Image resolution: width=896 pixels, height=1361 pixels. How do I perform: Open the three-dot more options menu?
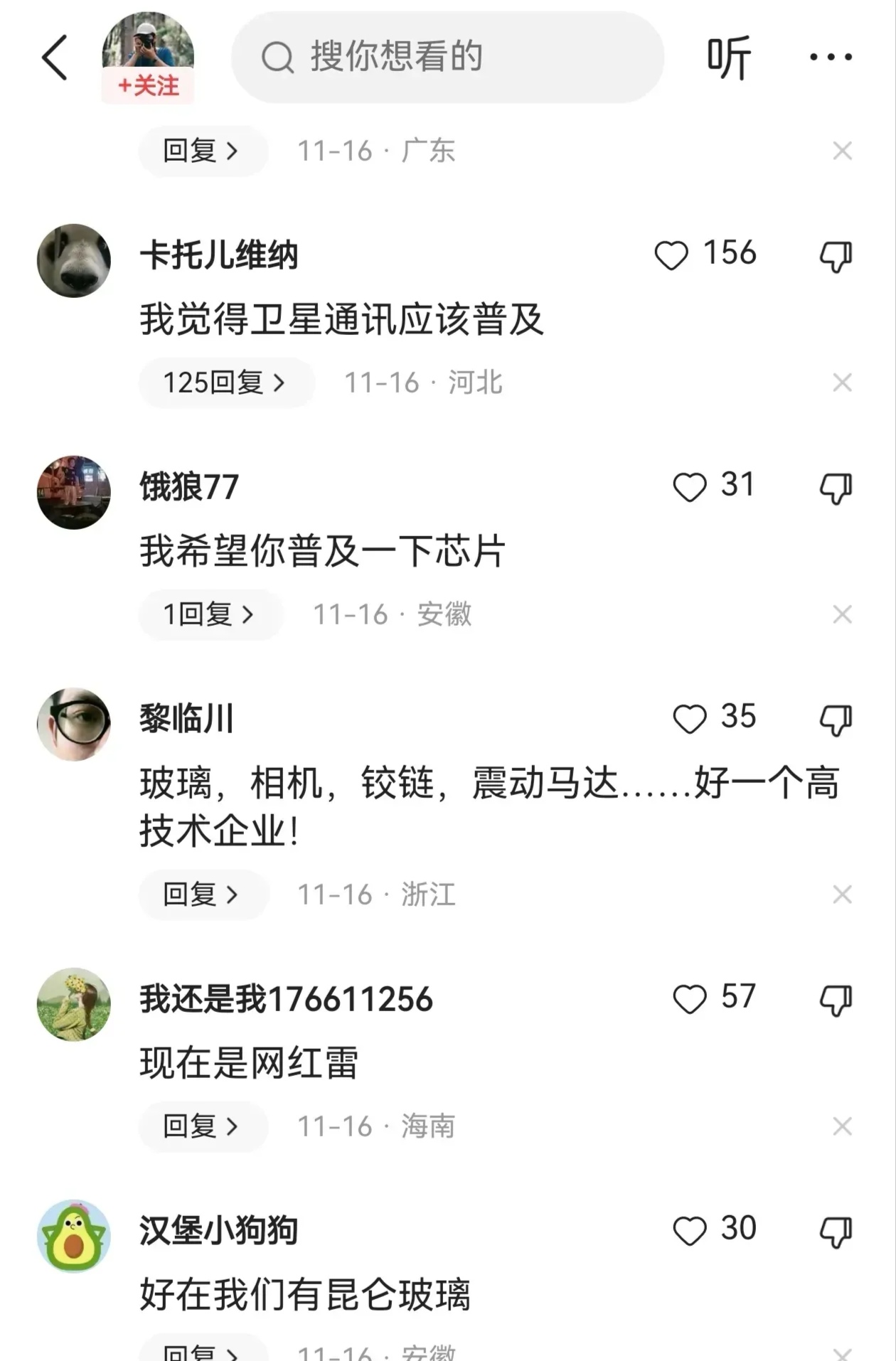coord(831,57)
